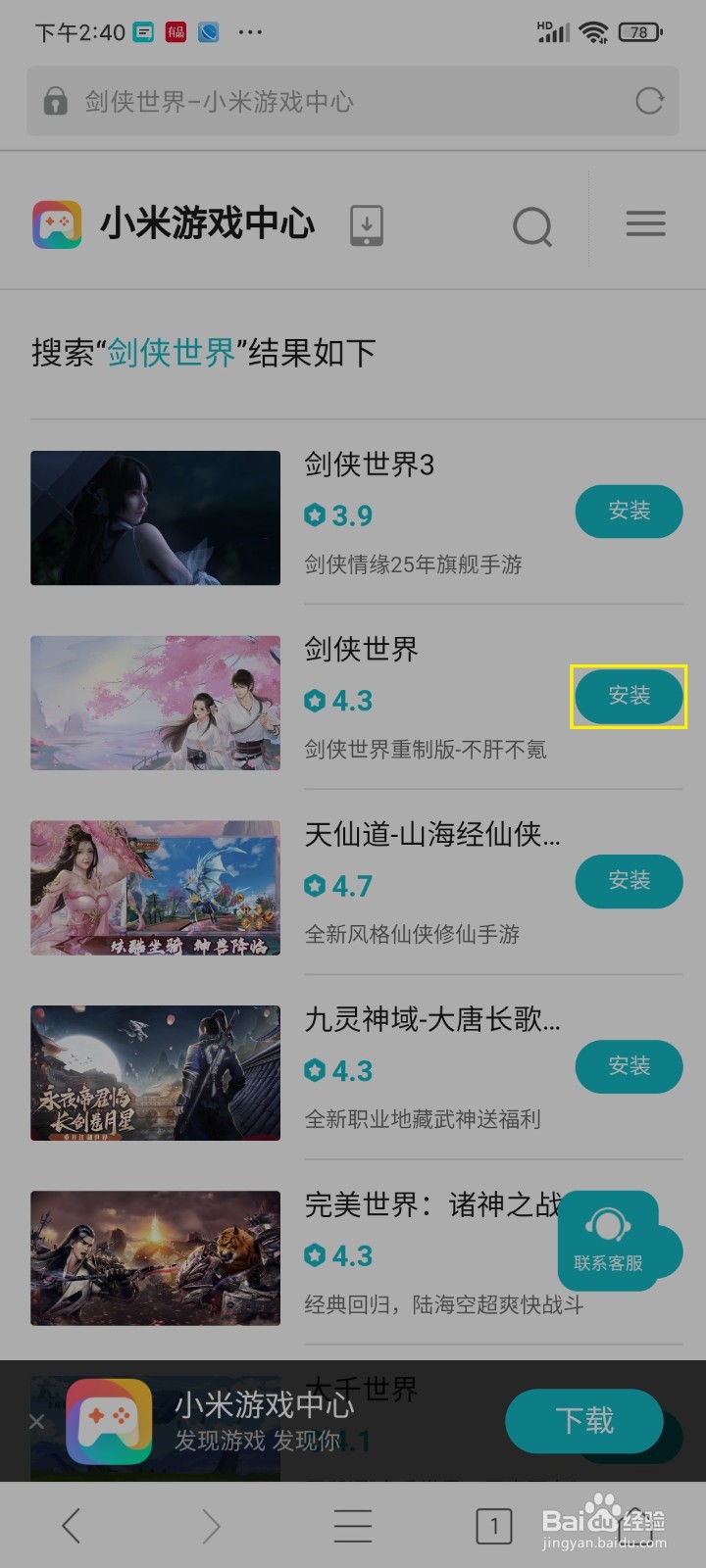This screenshot has width=706, height=1568.
Task: Tap the highlighted 安装 button for 剑侠世界
Action: (x=629, y=697)
